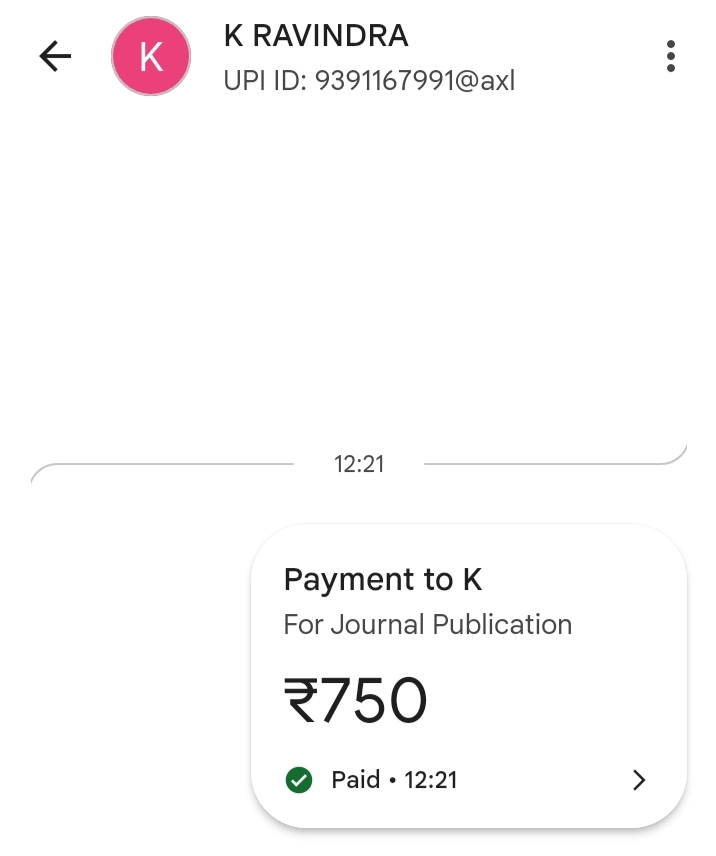Image resolution: width=716 pixels, height=856 pixels.
Task: Open the ₹750 payment details card
Action: [468, 676]
